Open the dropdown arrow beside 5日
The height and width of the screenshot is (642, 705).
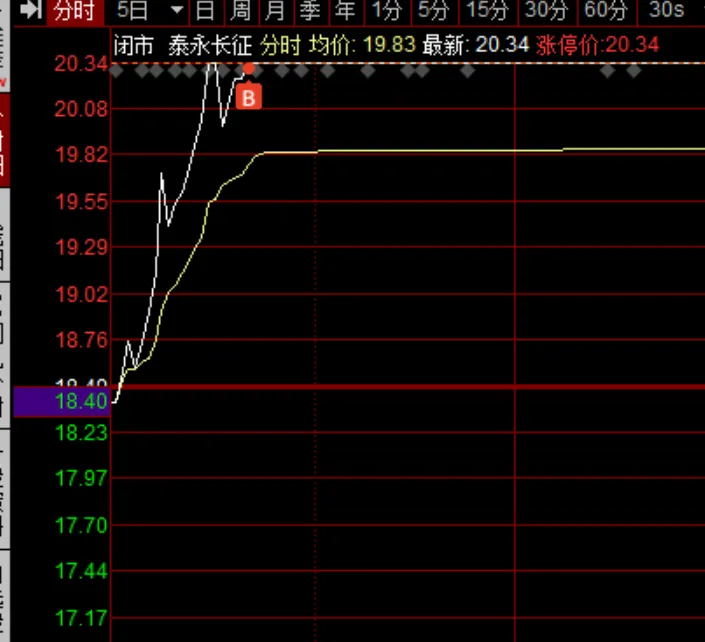click(177, 11)
